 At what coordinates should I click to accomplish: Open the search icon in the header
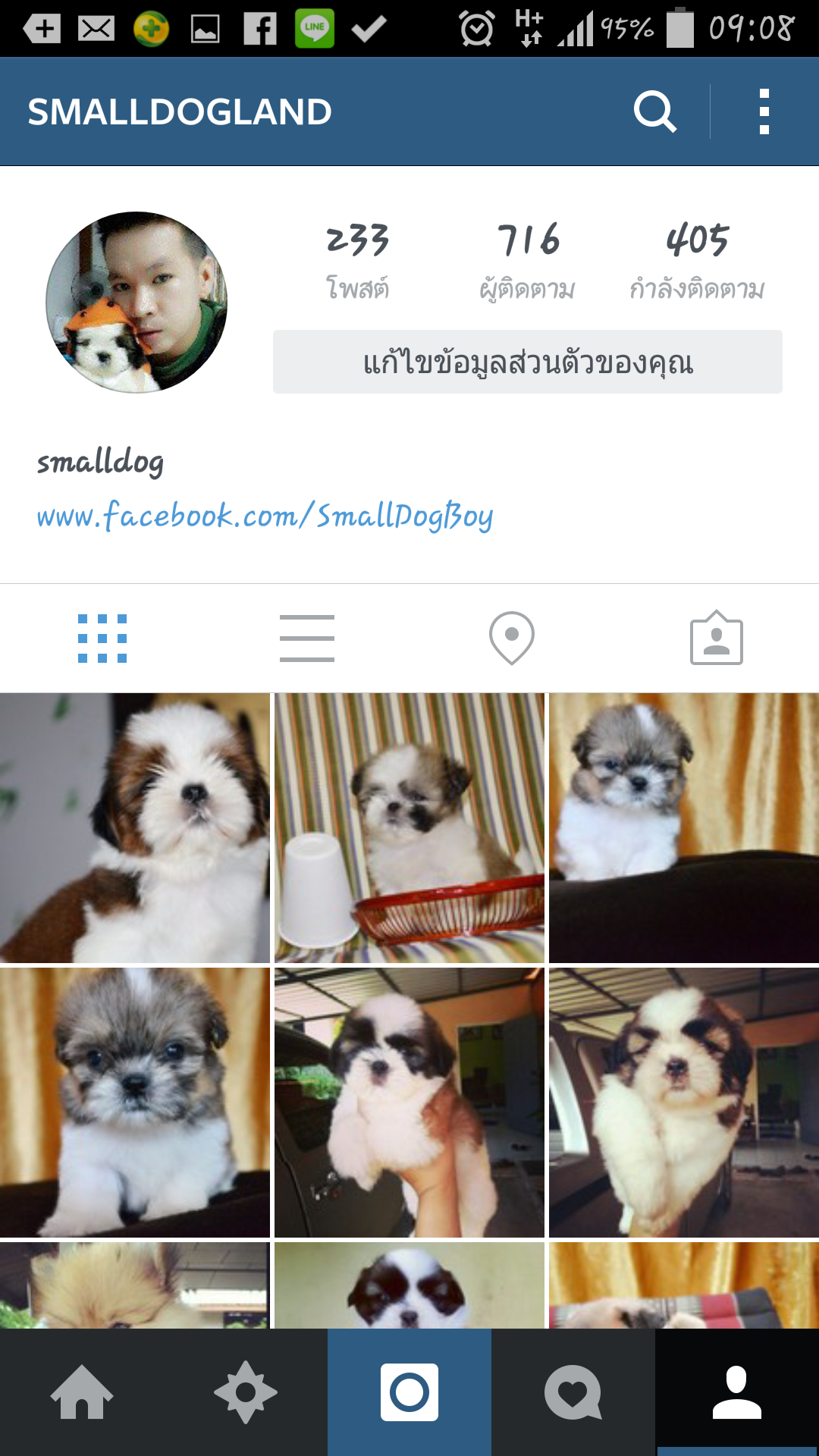tap(654, 111)
